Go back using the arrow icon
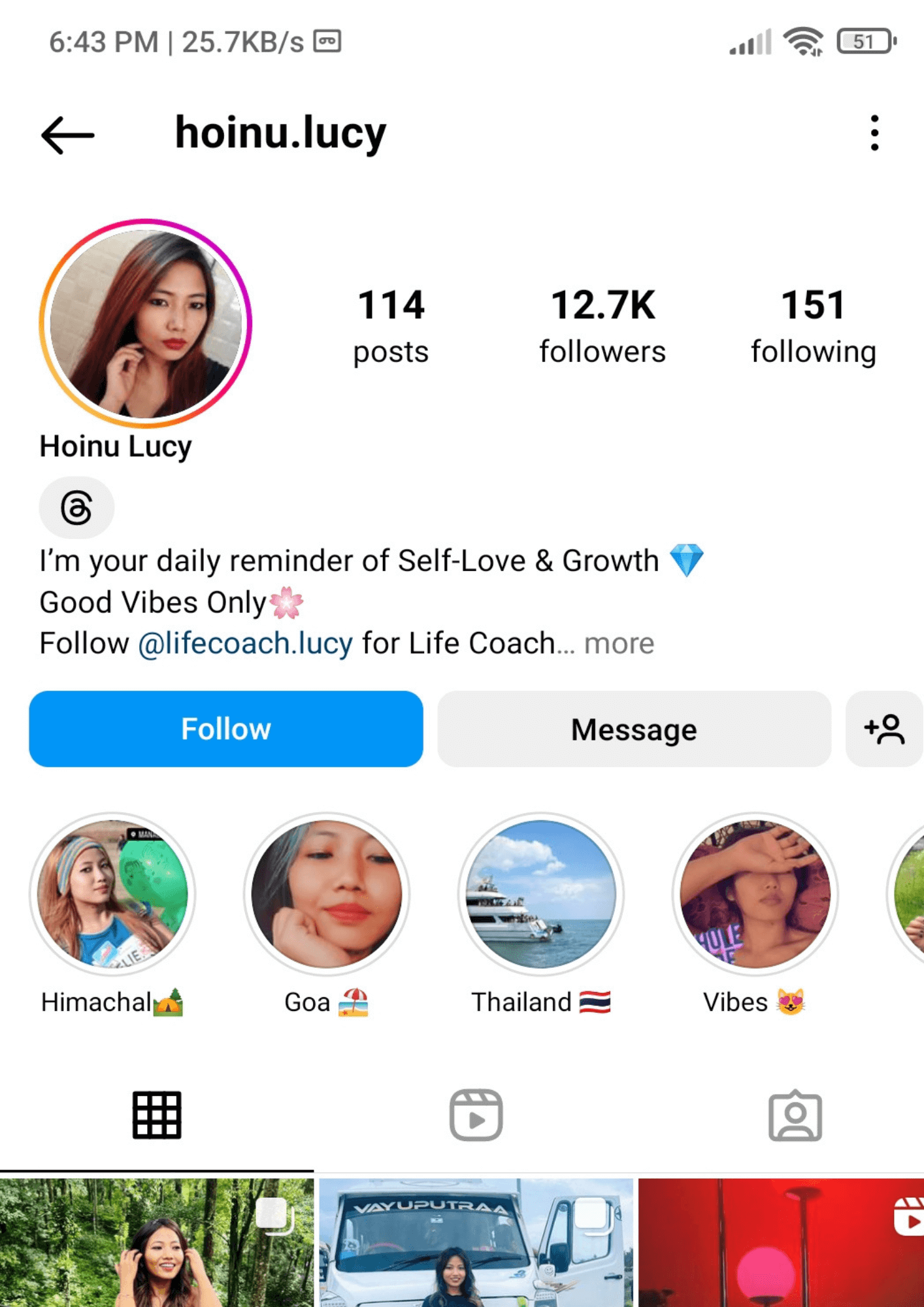924x1307 pixels. tap(68, 135)
